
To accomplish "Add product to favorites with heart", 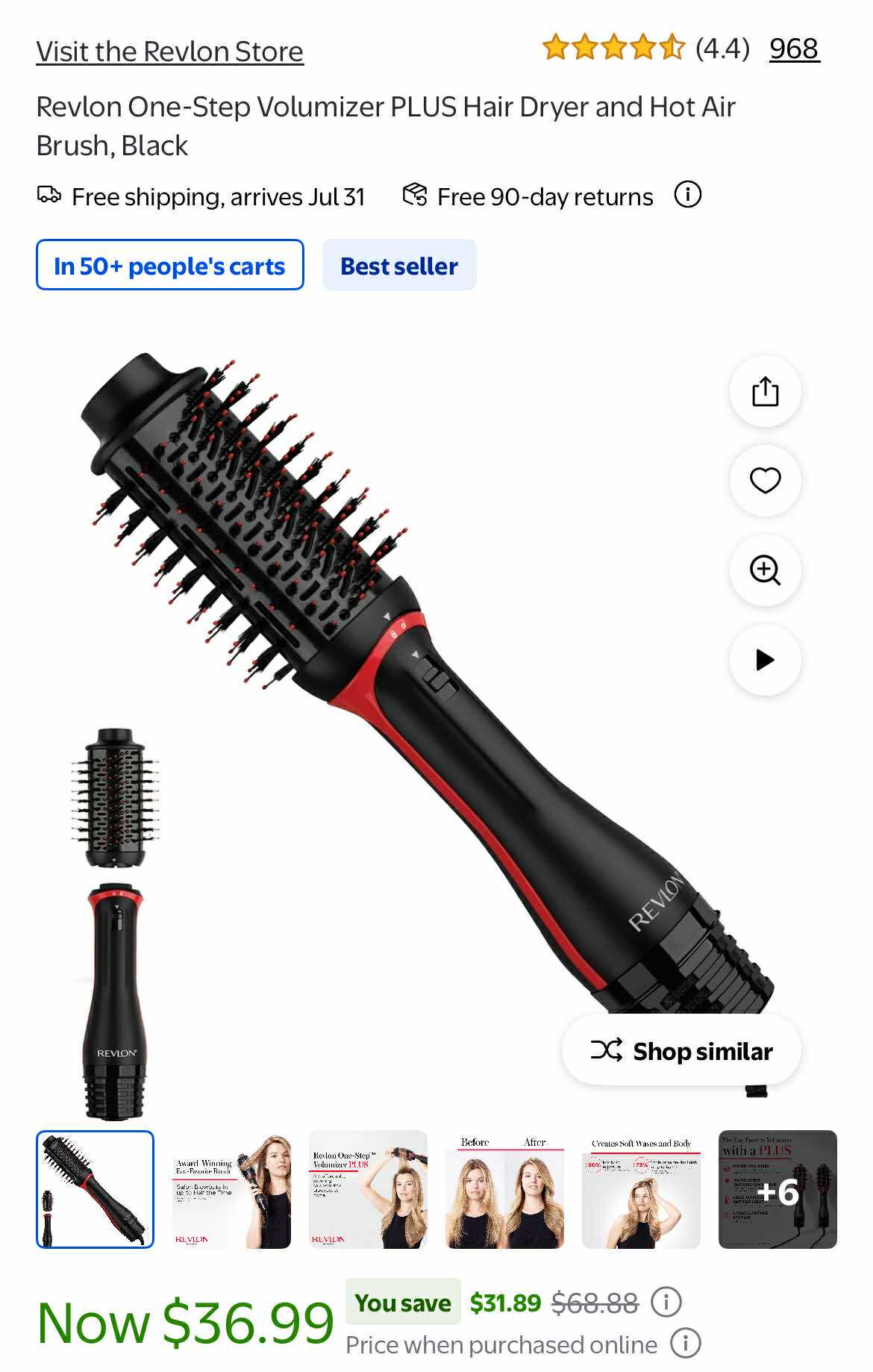I will [x=765, y=481].
